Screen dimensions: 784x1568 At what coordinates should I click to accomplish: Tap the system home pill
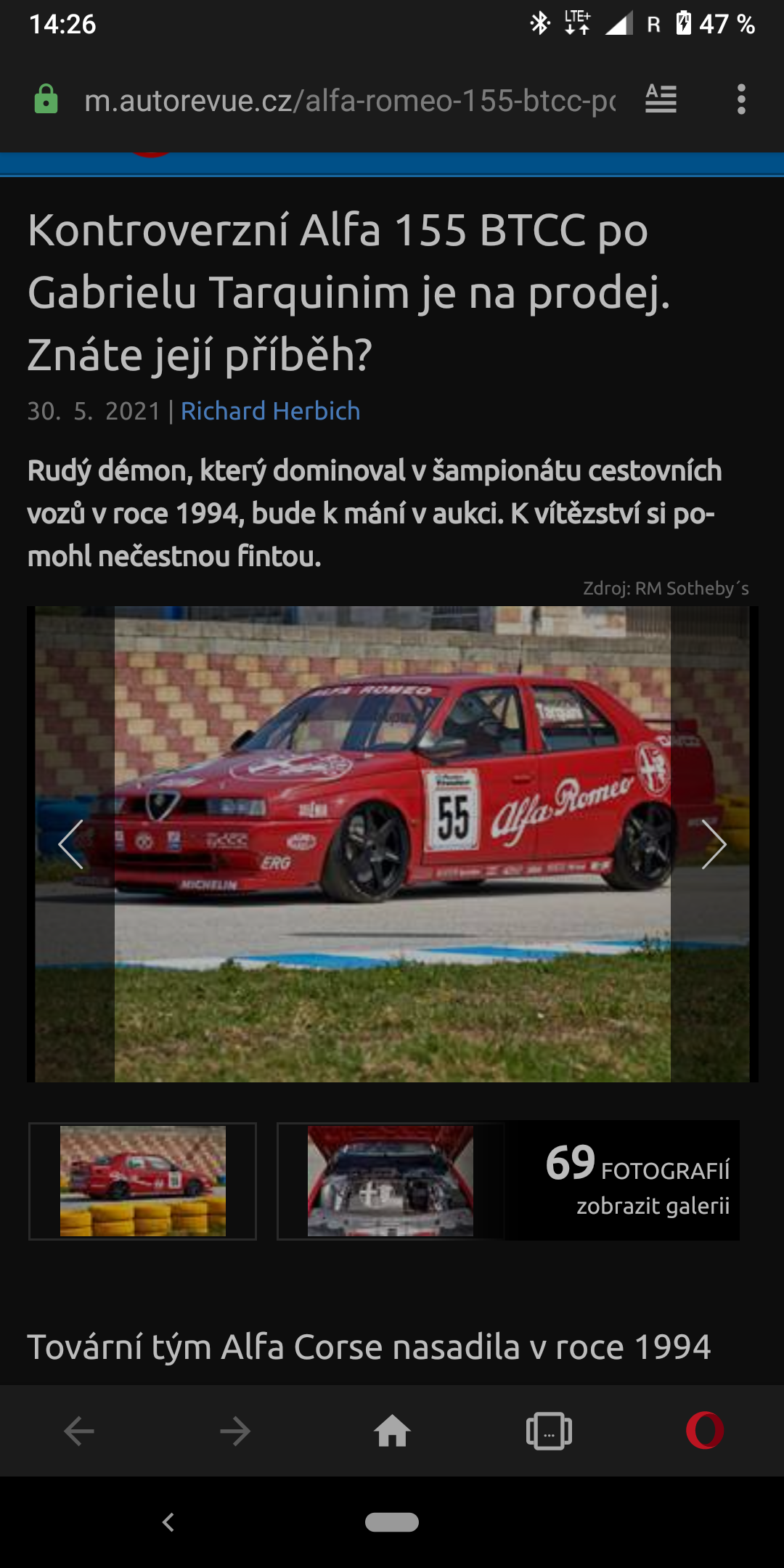click(x=392, y=1522)
